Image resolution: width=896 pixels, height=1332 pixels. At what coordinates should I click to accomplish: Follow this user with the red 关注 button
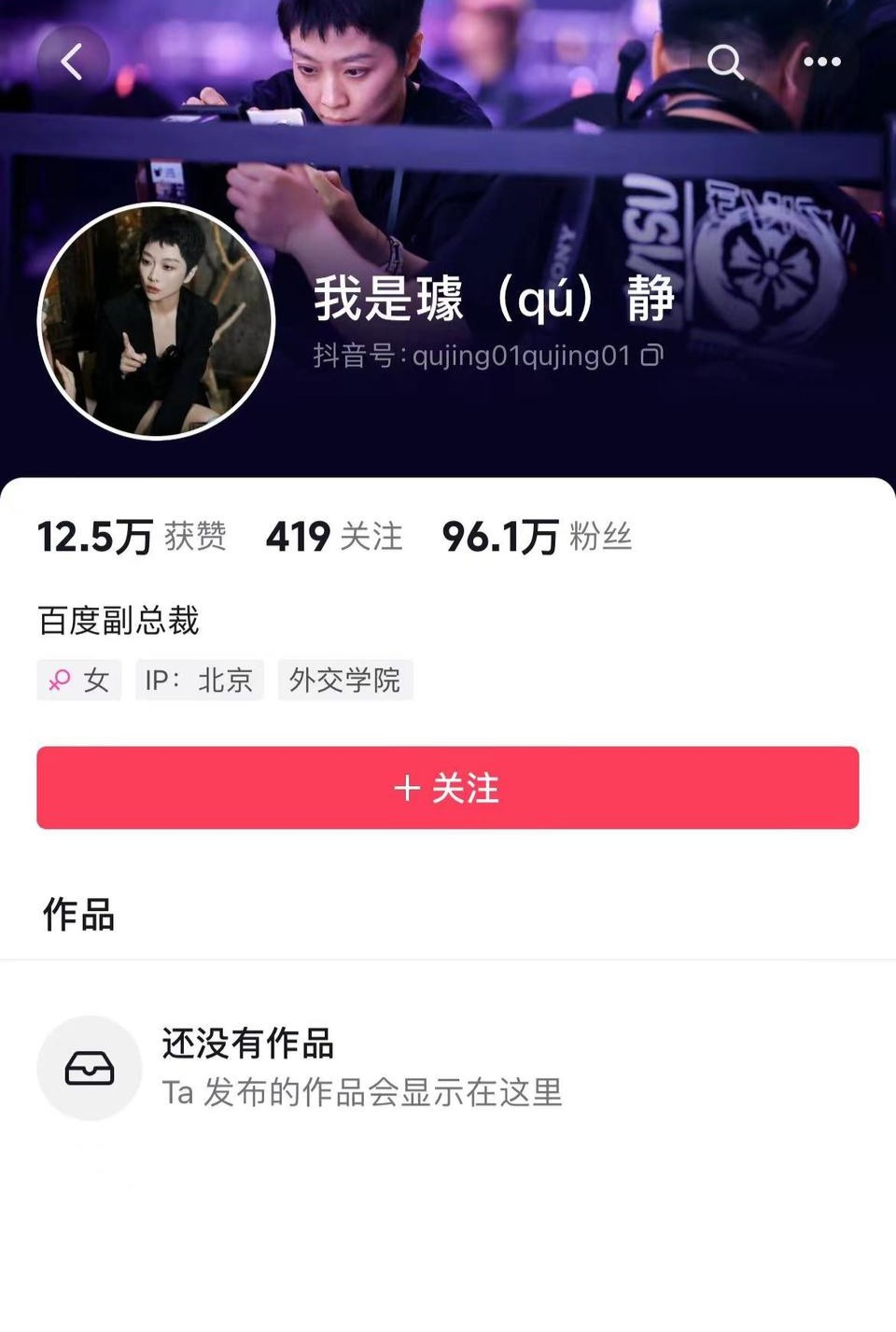pyautogui.click(x=447, y=788)
